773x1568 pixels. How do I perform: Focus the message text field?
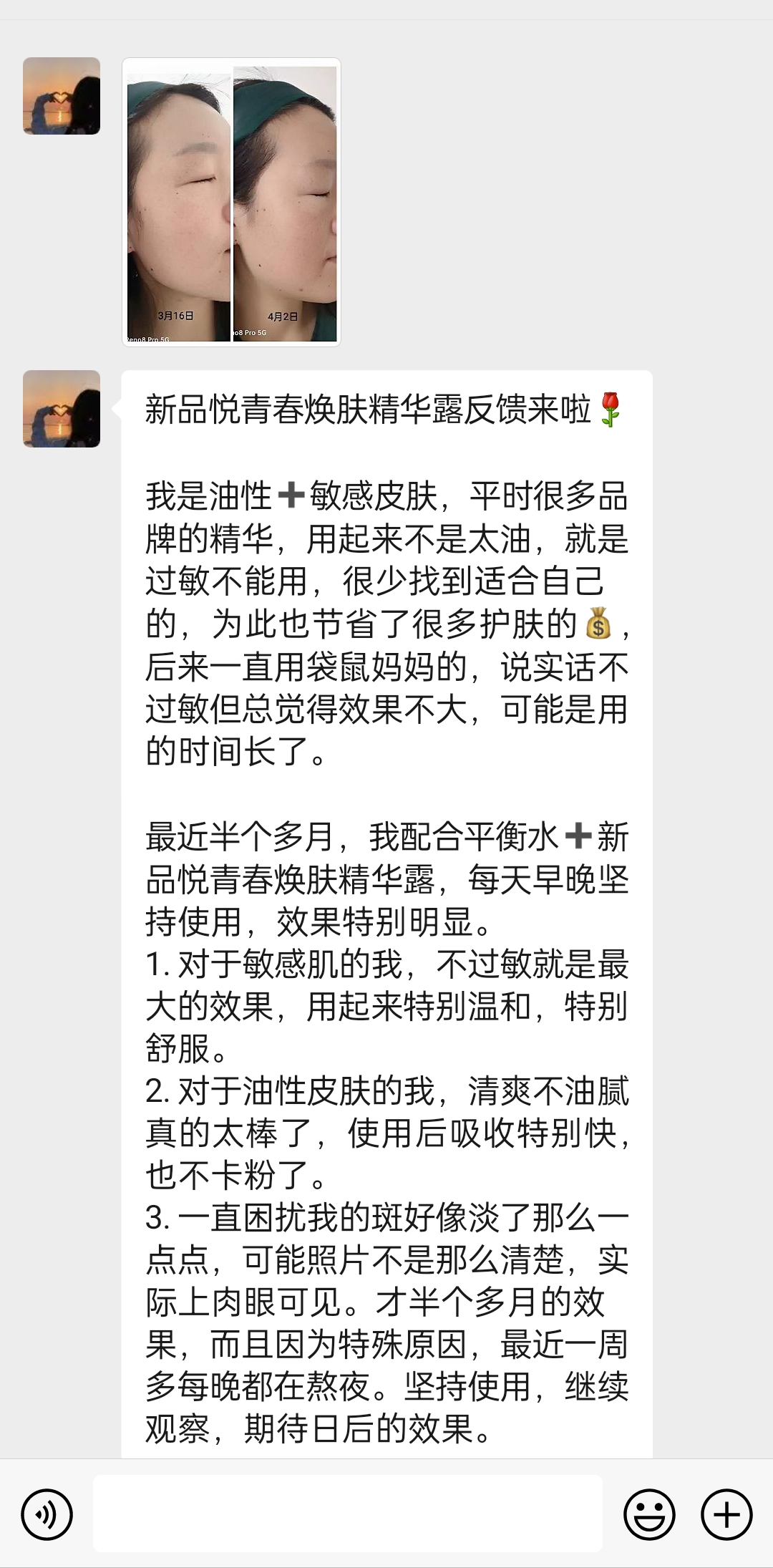click(347, 1514)
